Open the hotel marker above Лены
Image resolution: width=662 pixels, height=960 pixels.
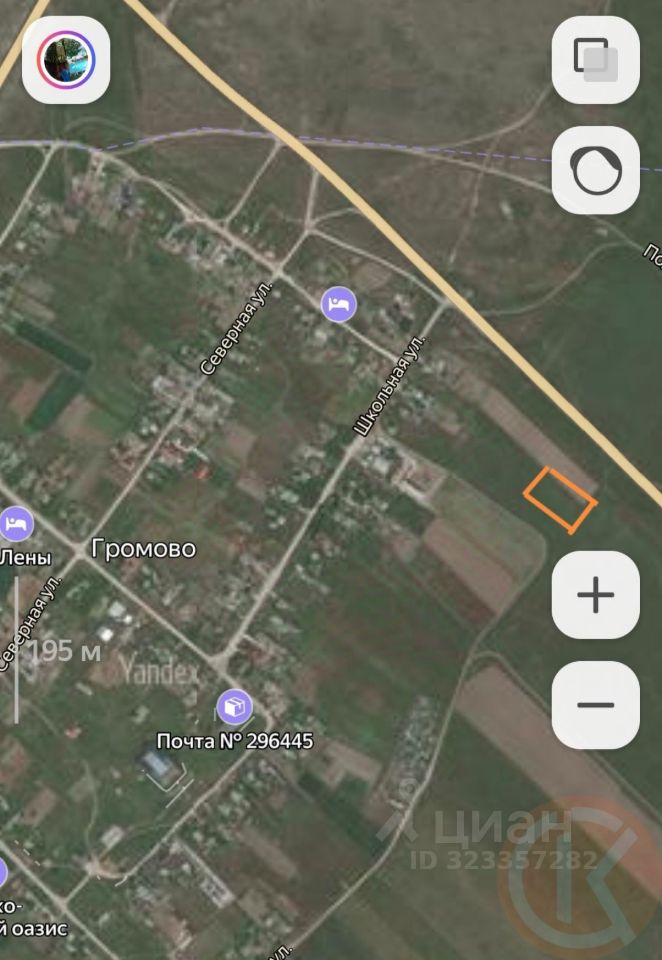(x=15, y=523)
